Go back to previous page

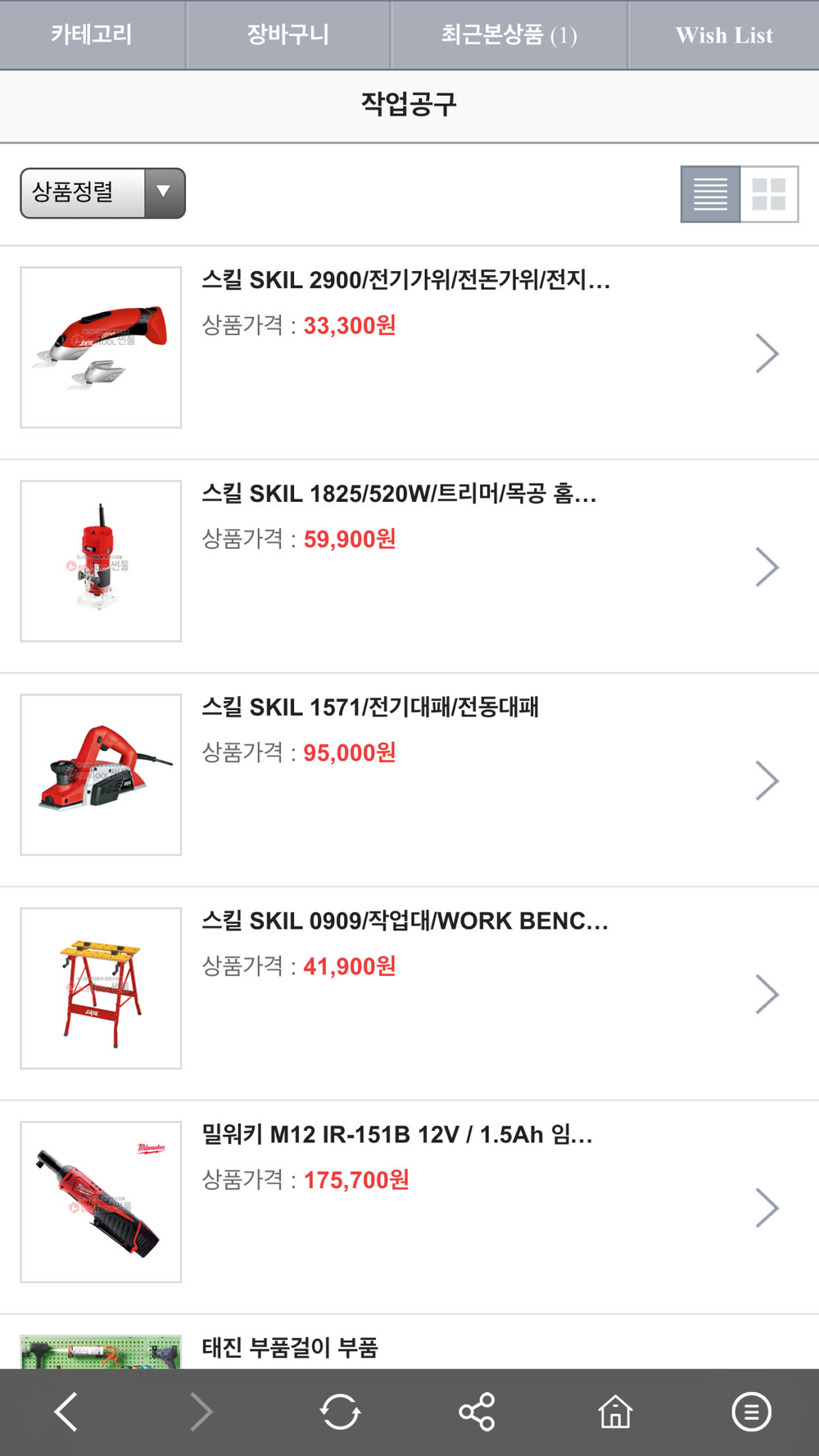[x=66, y=1412]
